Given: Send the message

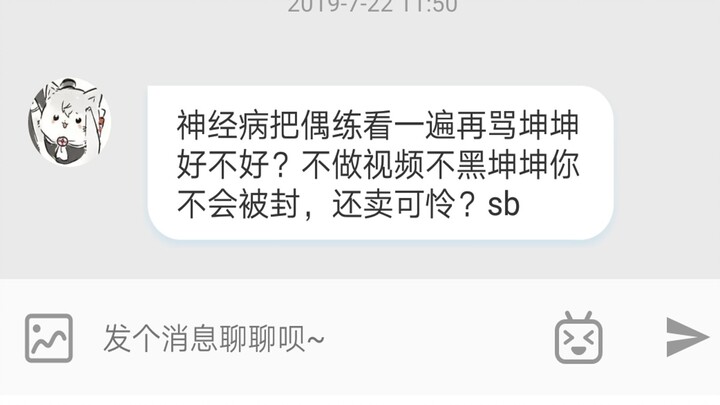Looking at the screenshot, I should [686, 337].
